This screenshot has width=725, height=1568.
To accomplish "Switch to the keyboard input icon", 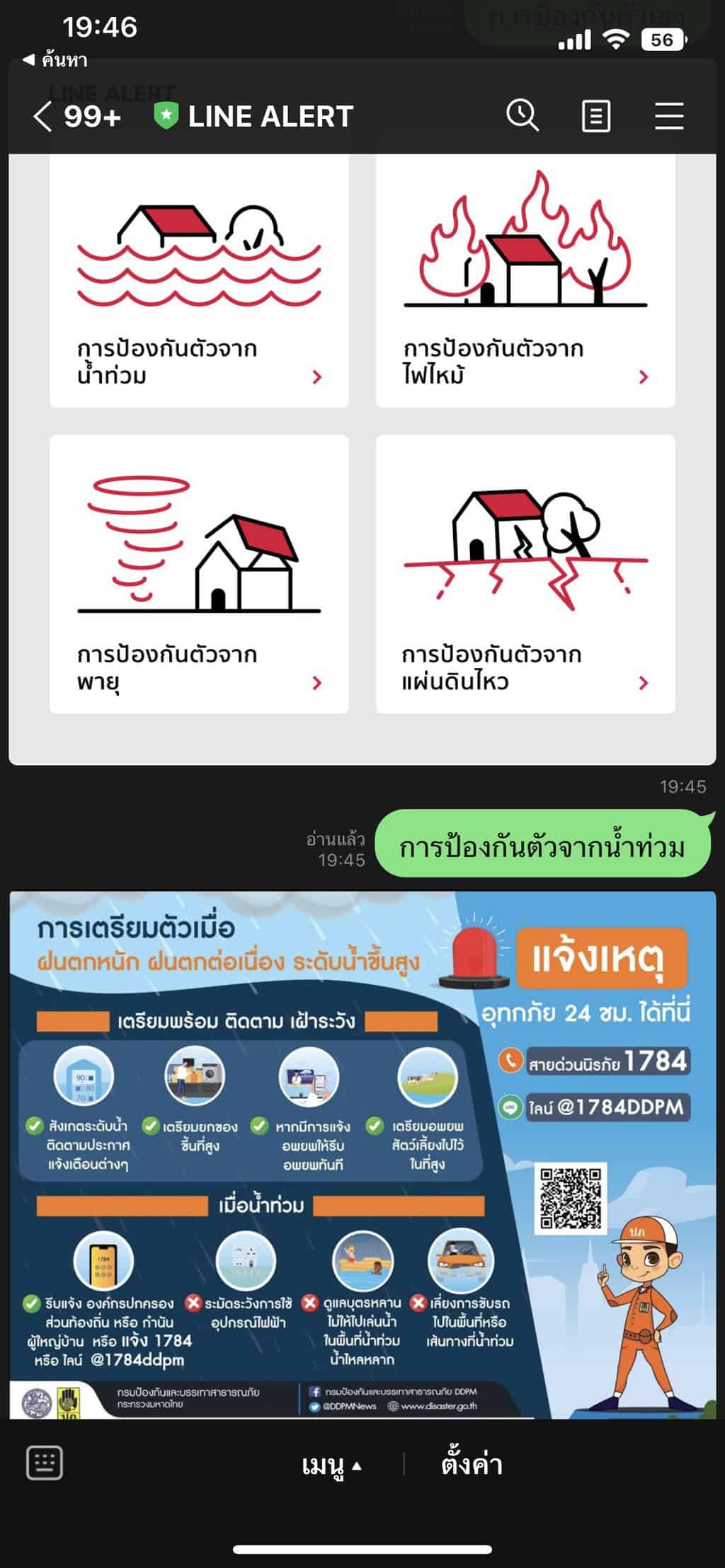I will (45, 1463).
